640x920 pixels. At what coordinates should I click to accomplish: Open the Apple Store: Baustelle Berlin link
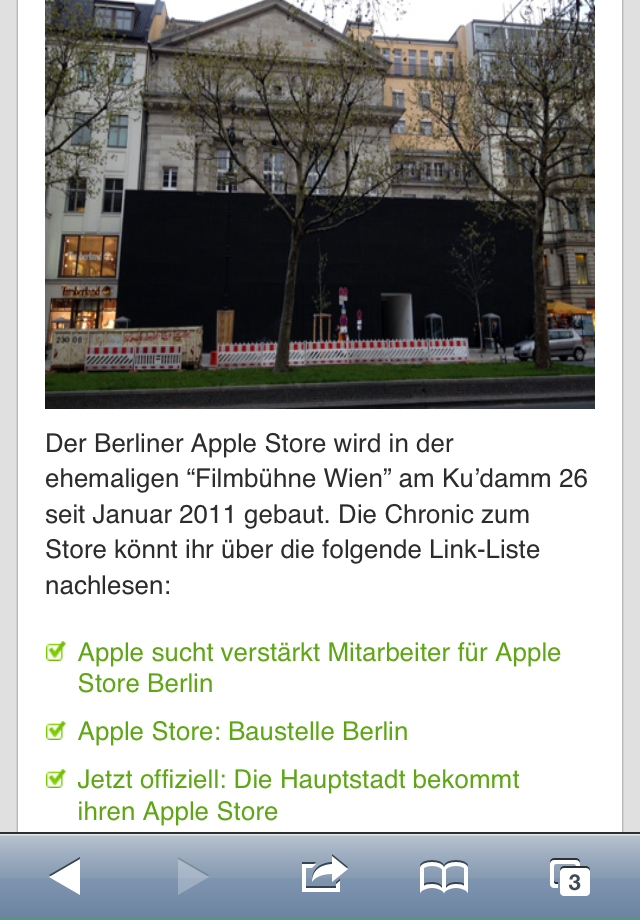point(243,731)
